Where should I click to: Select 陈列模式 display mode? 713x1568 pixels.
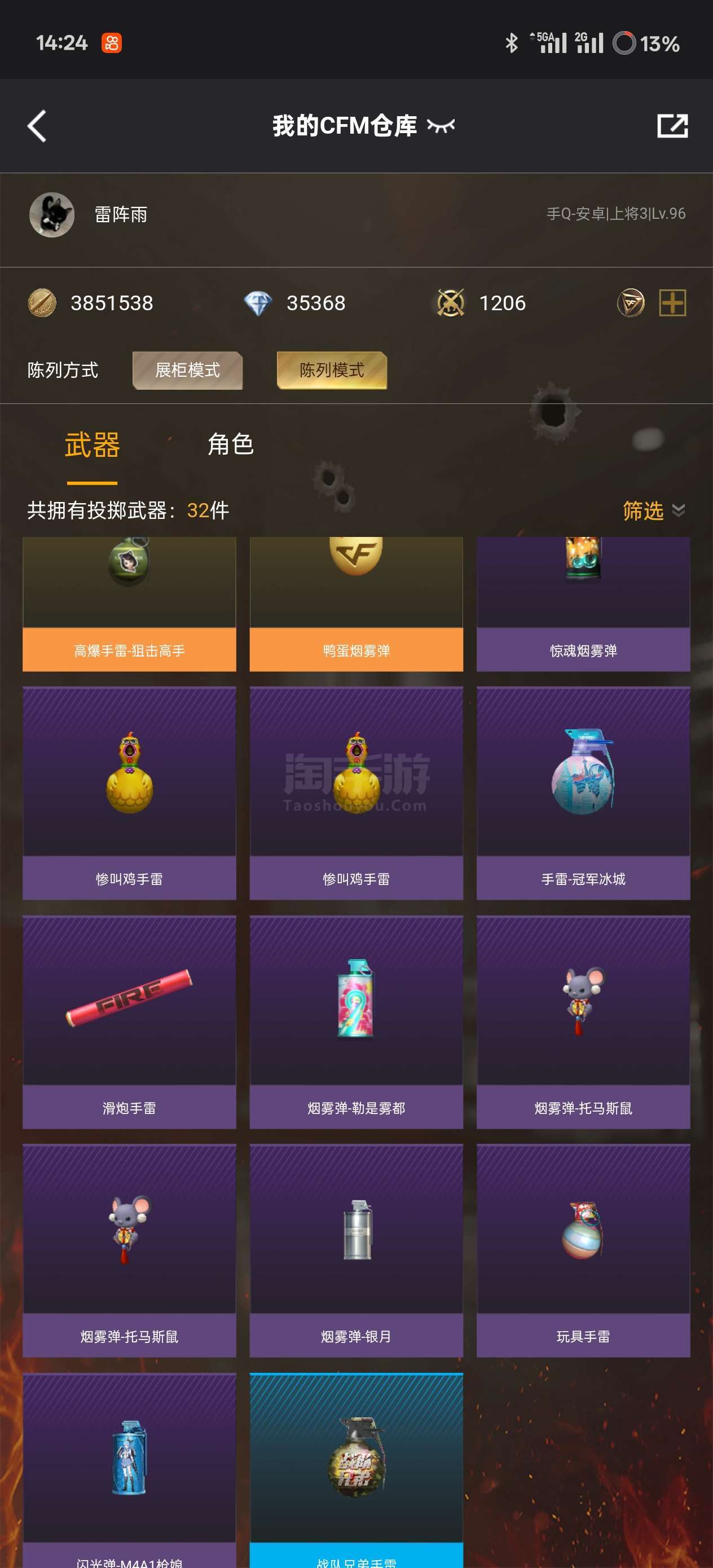coord(332,370)
